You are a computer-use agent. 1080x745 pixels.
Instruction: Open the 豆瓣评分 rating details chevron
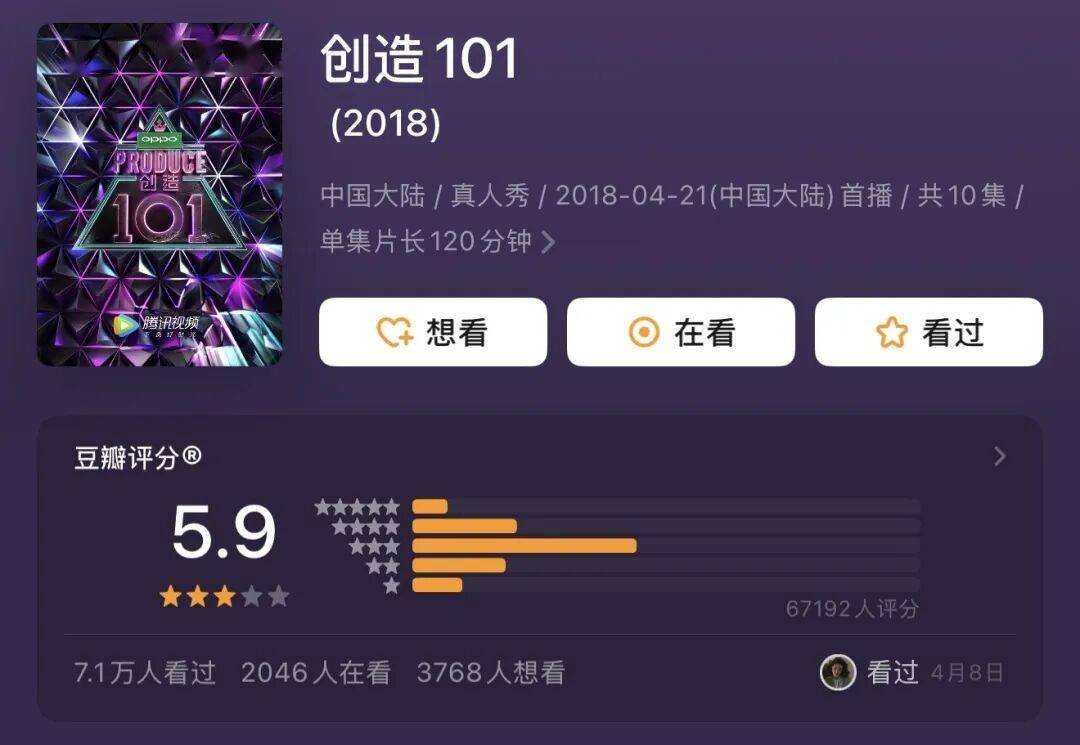[999, 457]
